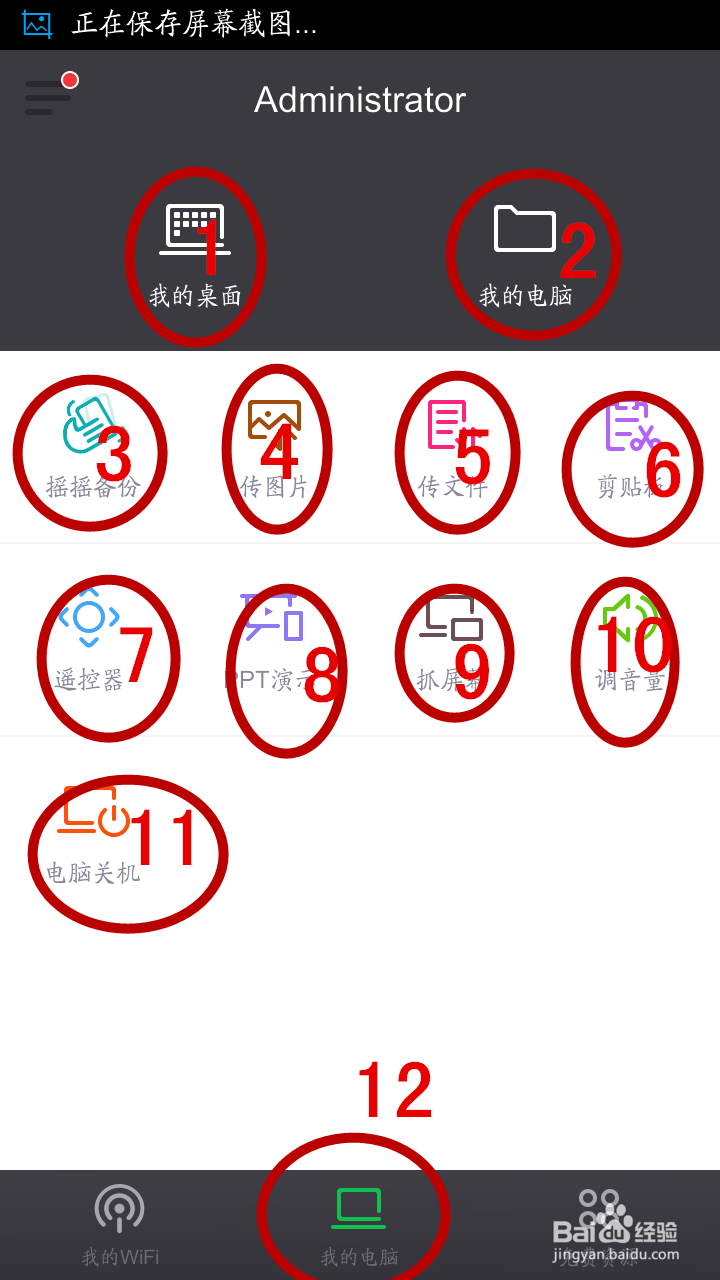Open the hamburger menu with red badge
The width and height of the screenshot is (720, 1280).
point(47,99)
